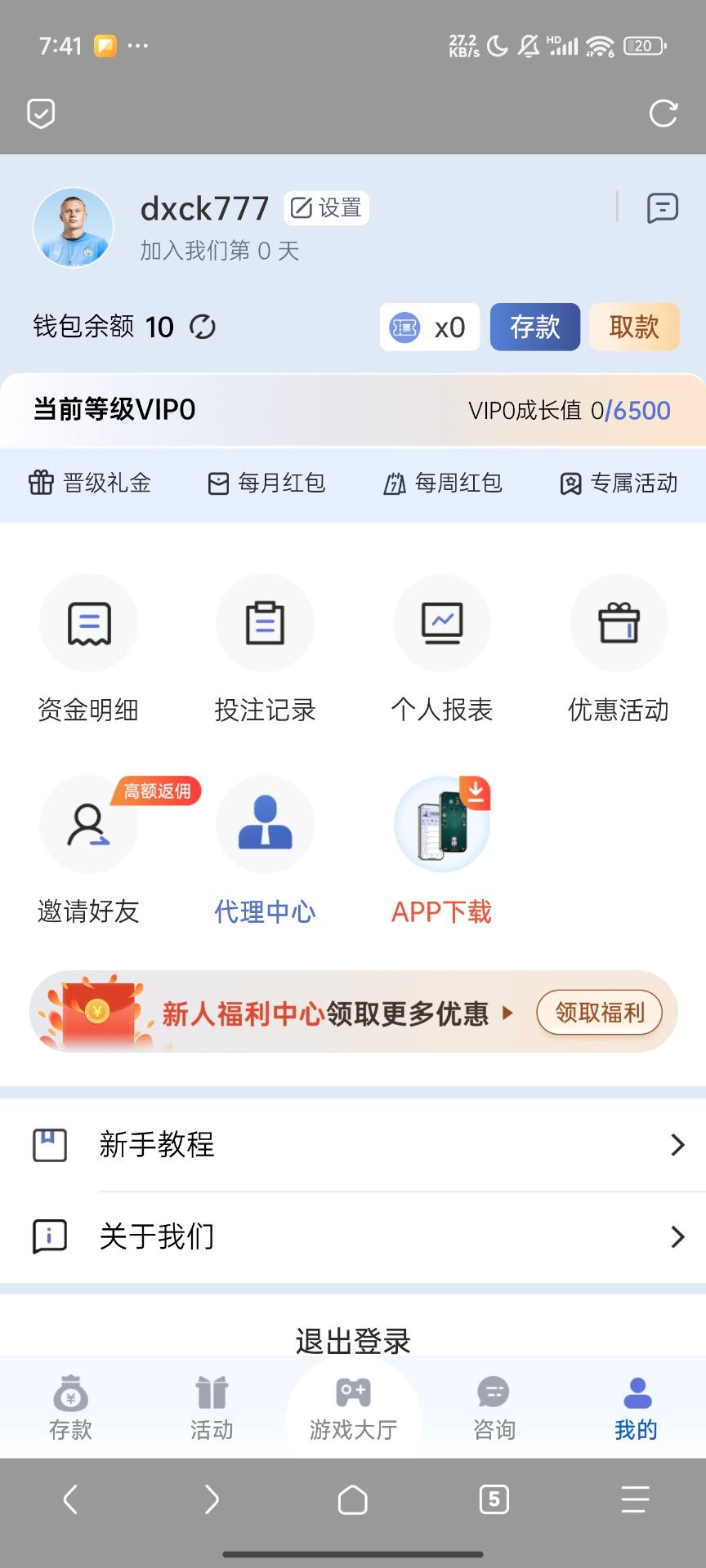Screen dimensions: 706x1568
Task: Open the 新手教程 row
Action: click(x=353, y=1145)
